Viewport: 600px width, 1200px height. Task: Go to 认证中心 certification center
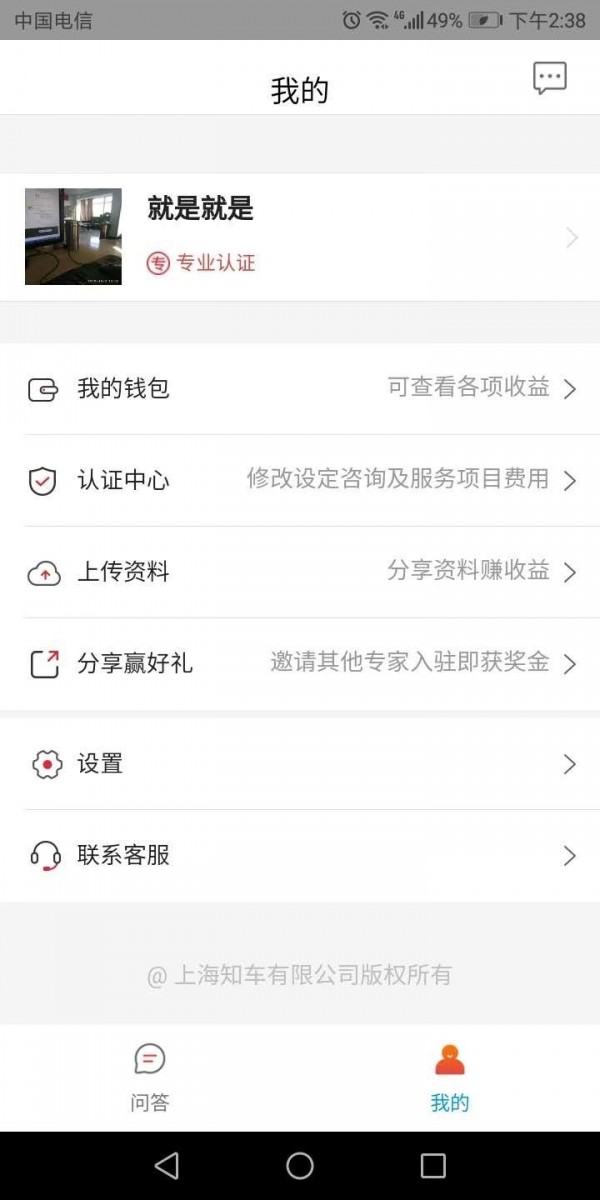[x=300, y=481]
